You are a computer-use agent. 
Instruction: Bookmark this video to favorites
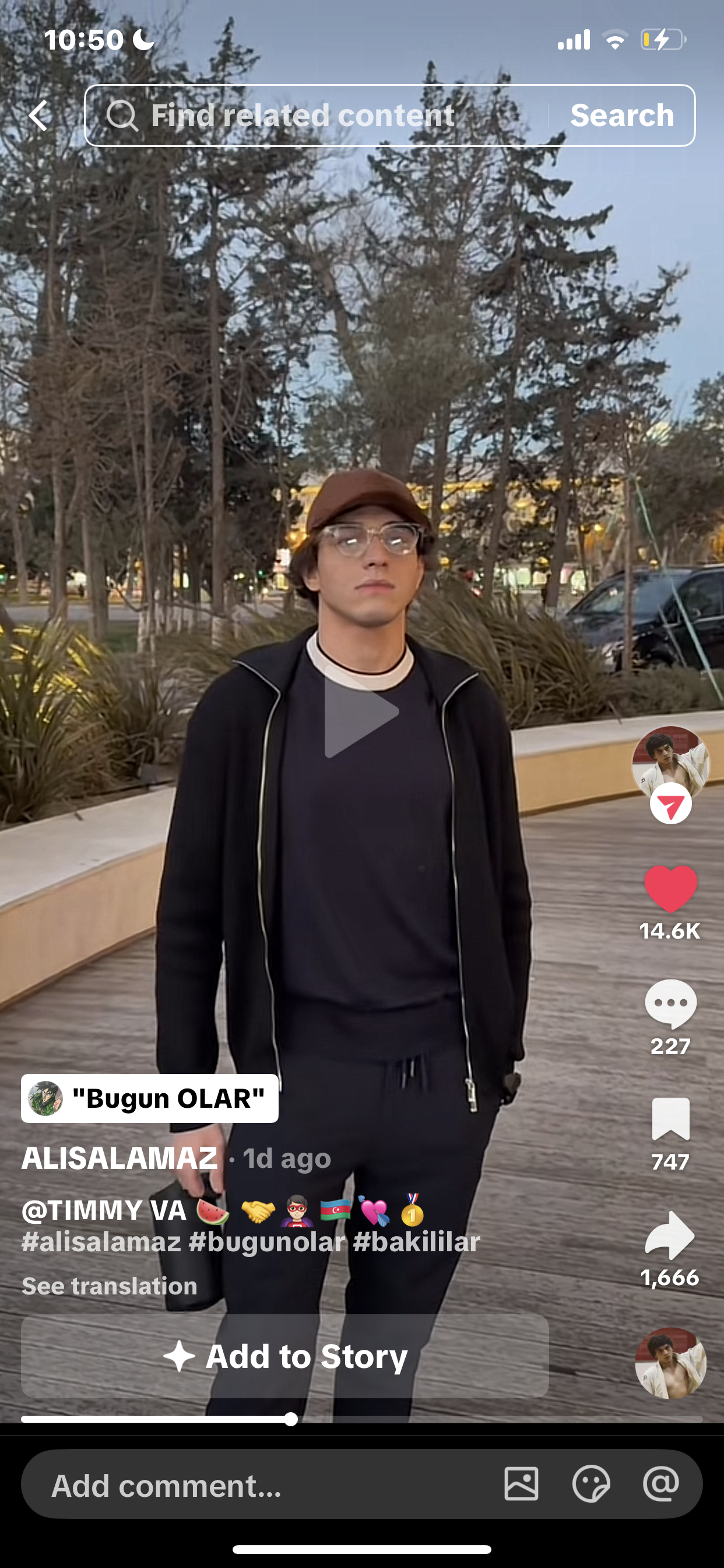click(670, 1119)
